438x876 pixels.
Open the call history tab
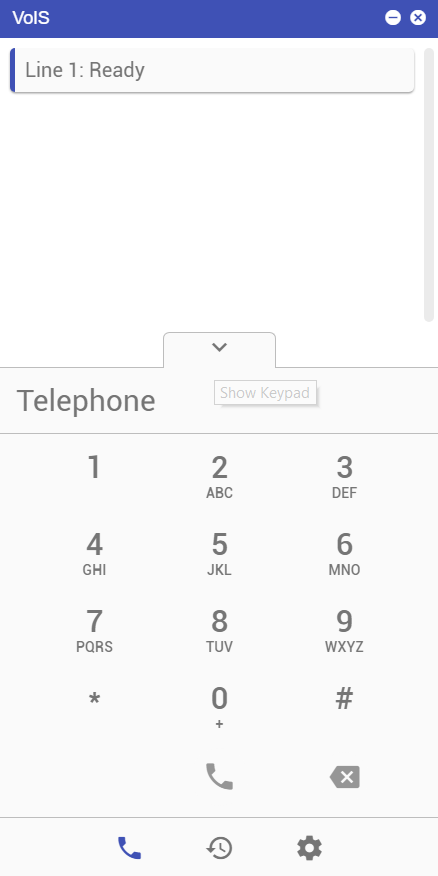(x=219, y=848)
